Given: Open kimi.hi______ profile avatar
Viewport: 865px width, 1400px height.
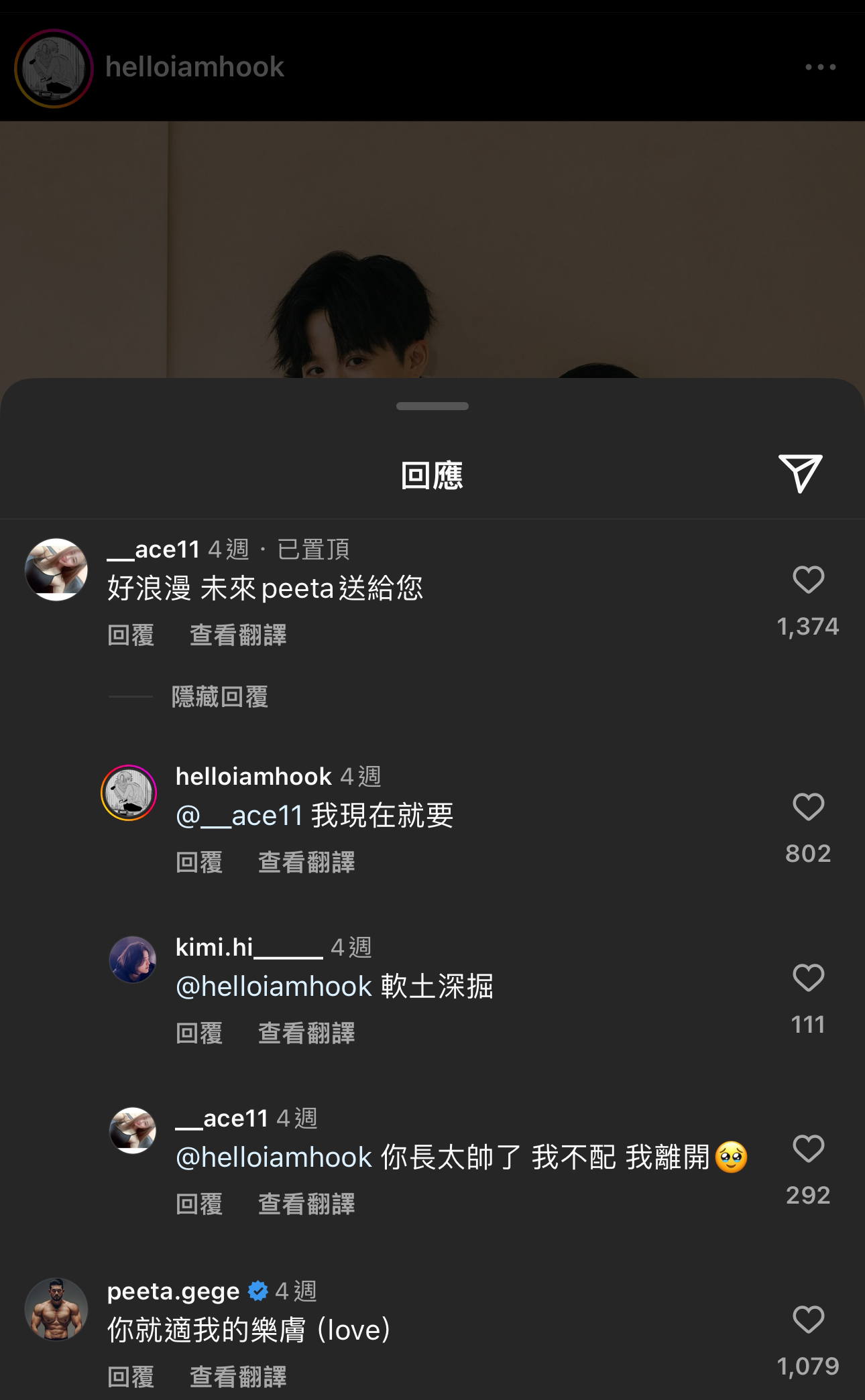Looking at the screenshot, I should pos(133,960).
